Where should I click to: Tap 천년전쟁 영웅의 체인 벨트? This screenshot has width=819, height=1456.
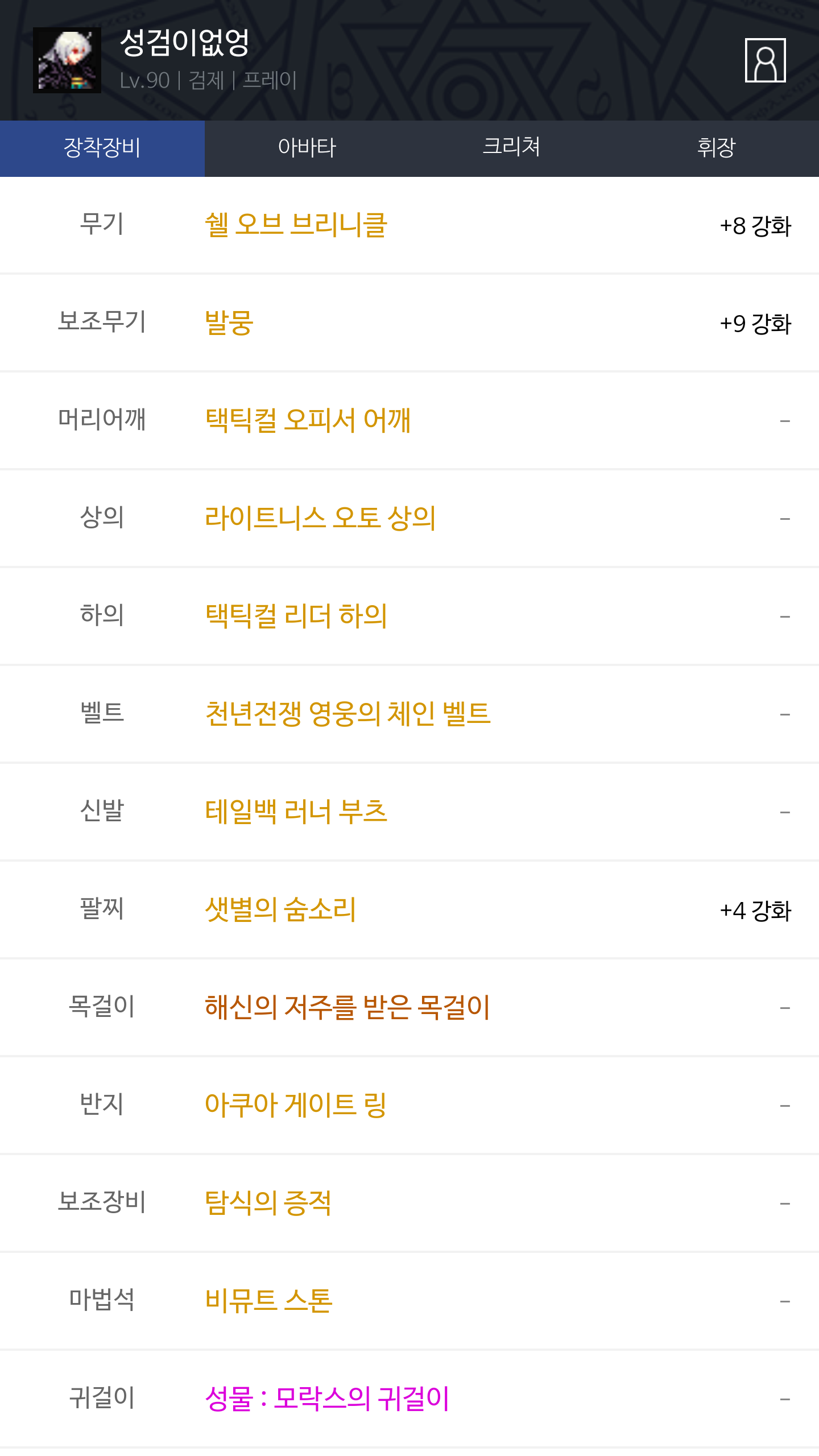(348, 714)
